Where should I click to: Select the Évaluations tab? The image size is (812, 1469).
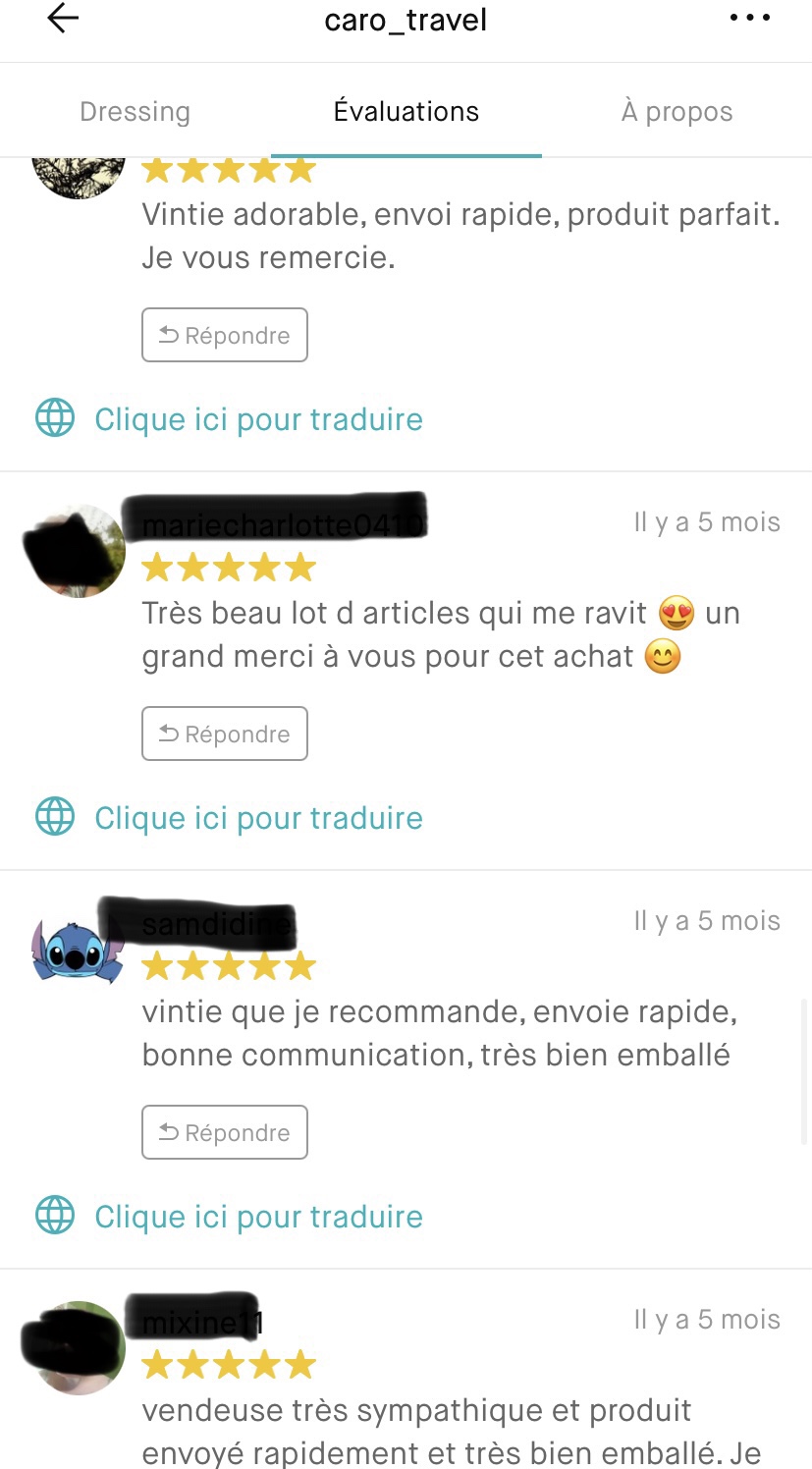[406, 112]
